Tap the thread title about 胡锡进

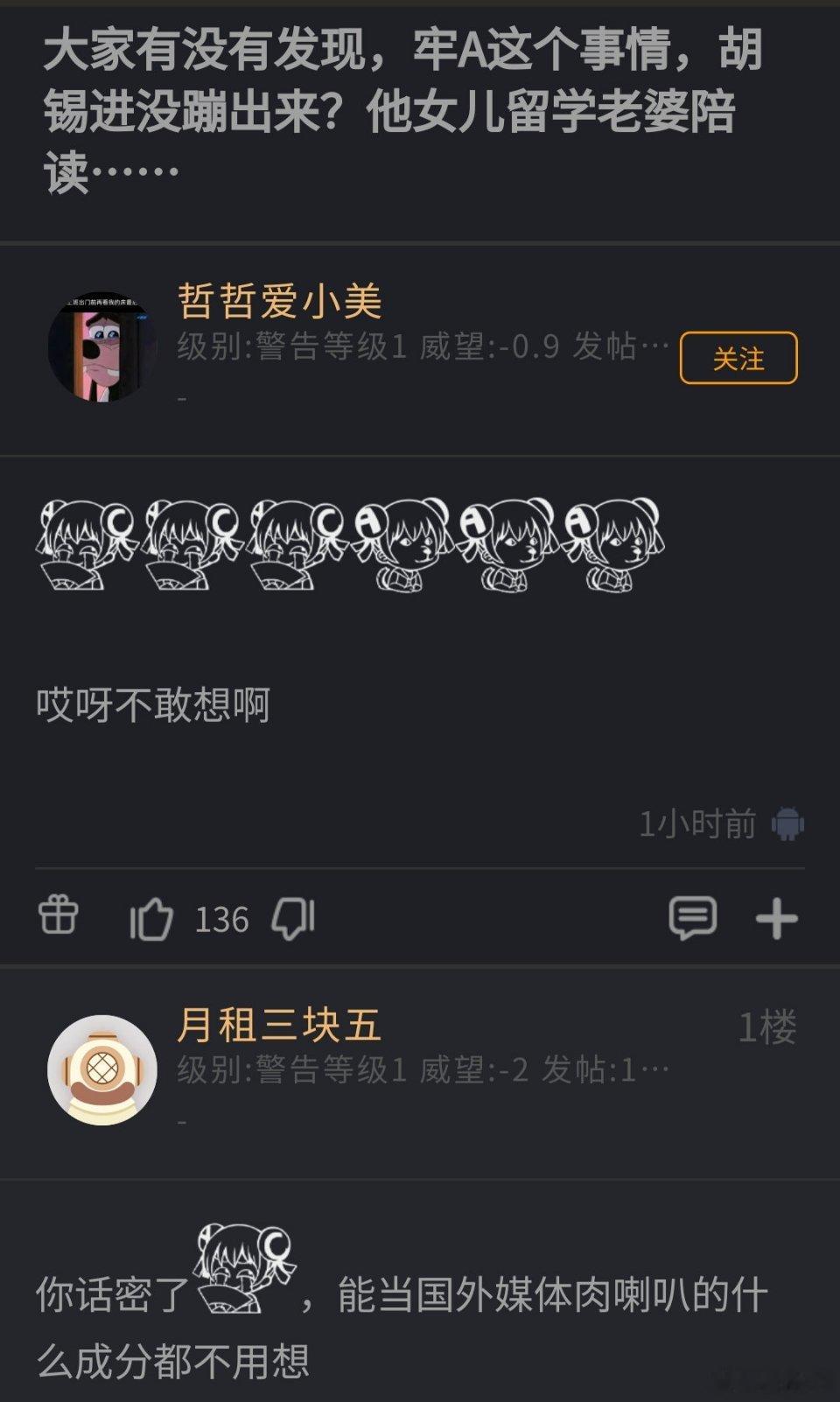click(x=394, y=105)
